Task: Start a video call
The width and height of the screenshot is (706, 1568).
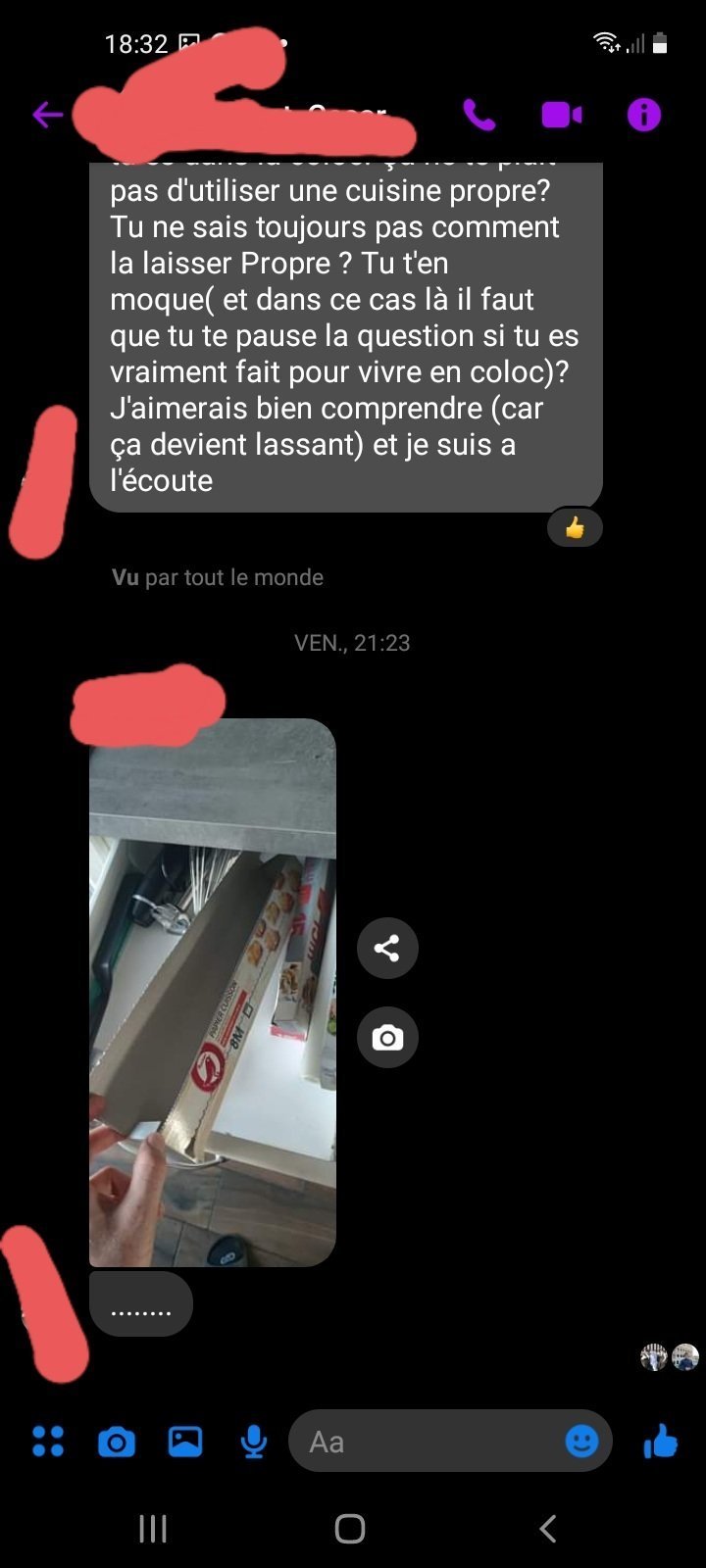Action: pyautogui.click(x=562, y=116)
